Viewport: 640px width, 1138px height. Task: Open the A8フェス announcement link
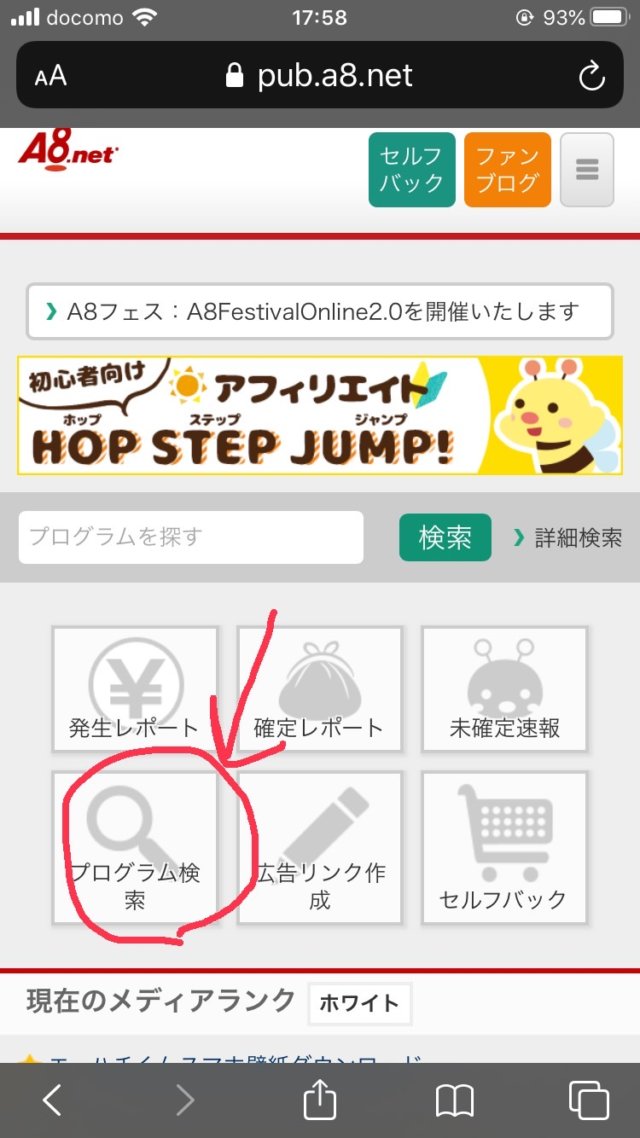tap(319, 311)
